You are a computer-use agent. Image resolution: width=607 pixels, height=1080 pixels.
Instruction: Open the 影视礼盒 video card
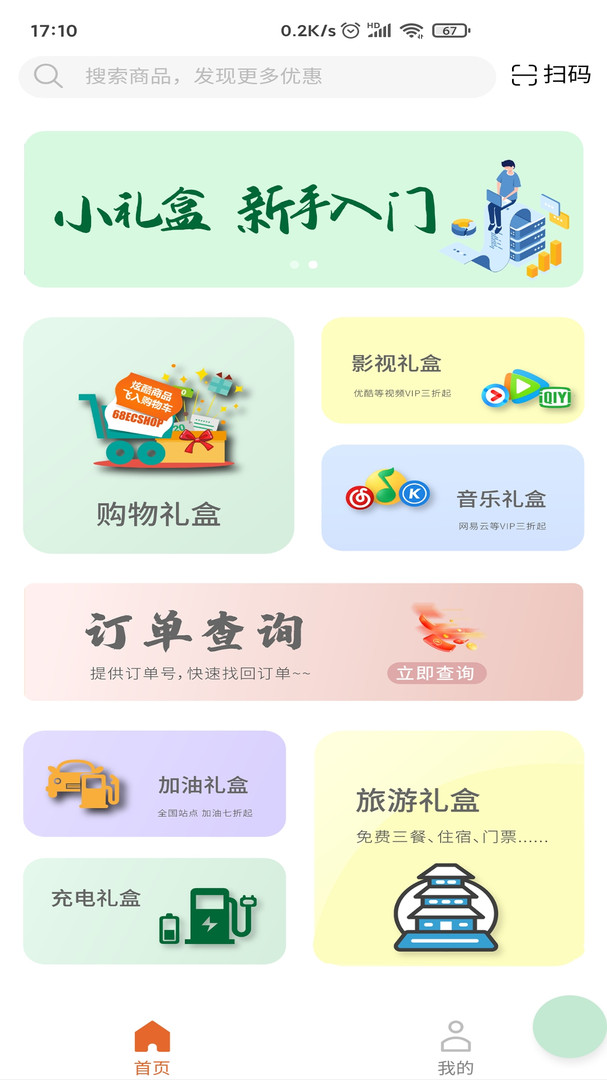point(452,371)
